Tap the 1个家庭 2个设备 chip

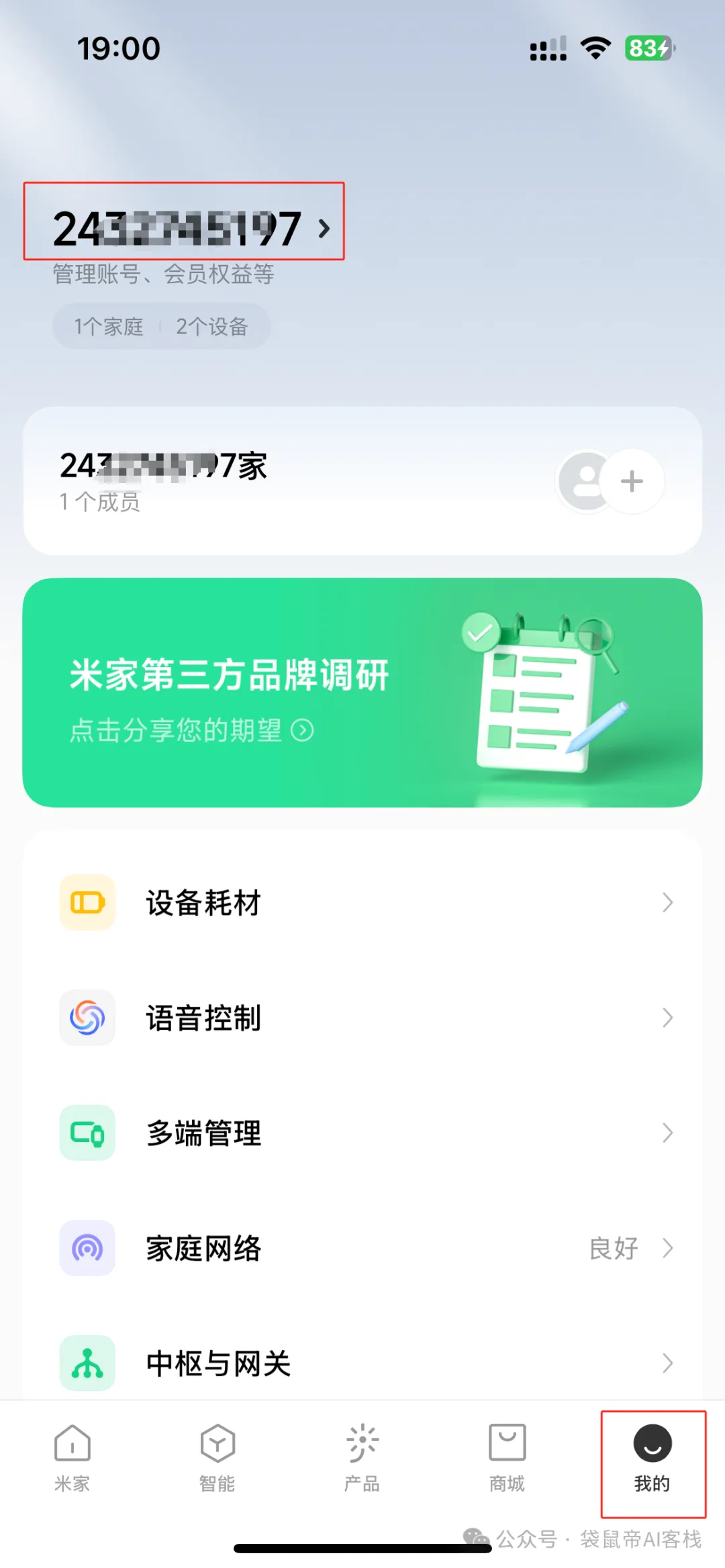[161, 327]
